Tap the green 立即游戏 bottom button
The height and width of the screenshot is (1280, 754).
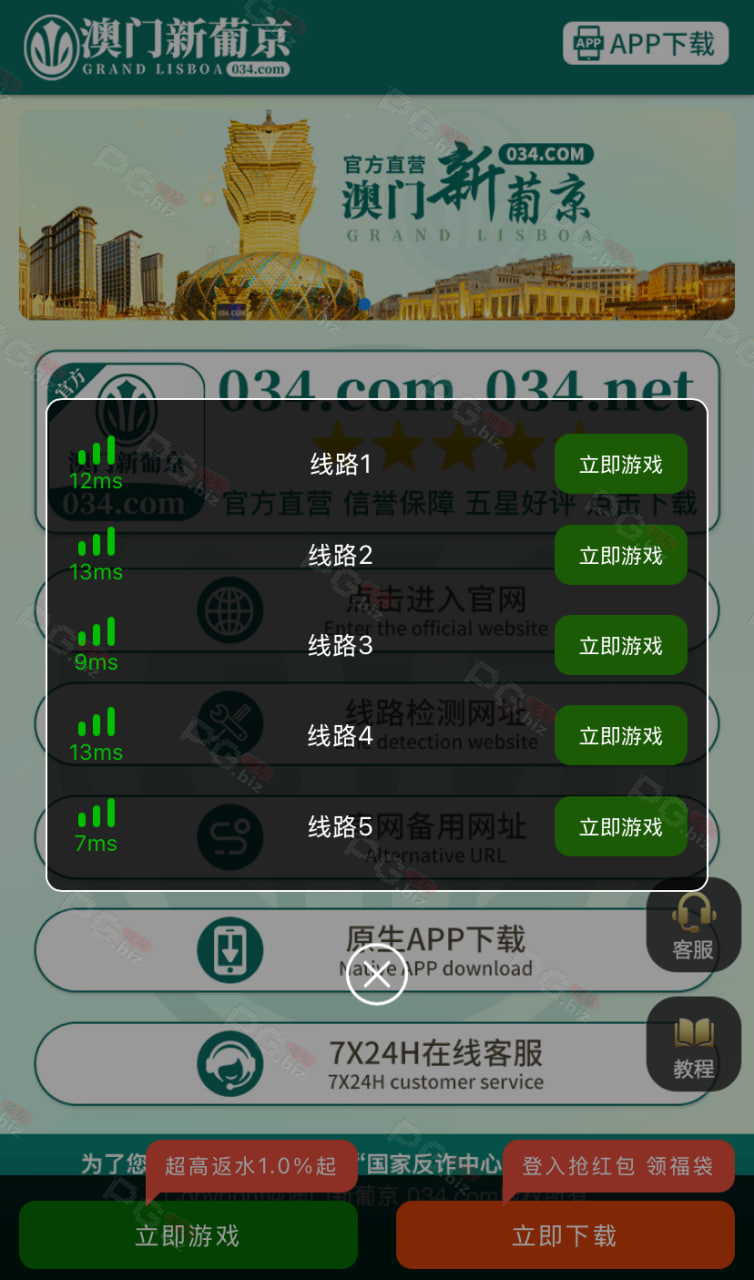point(188,1235)
